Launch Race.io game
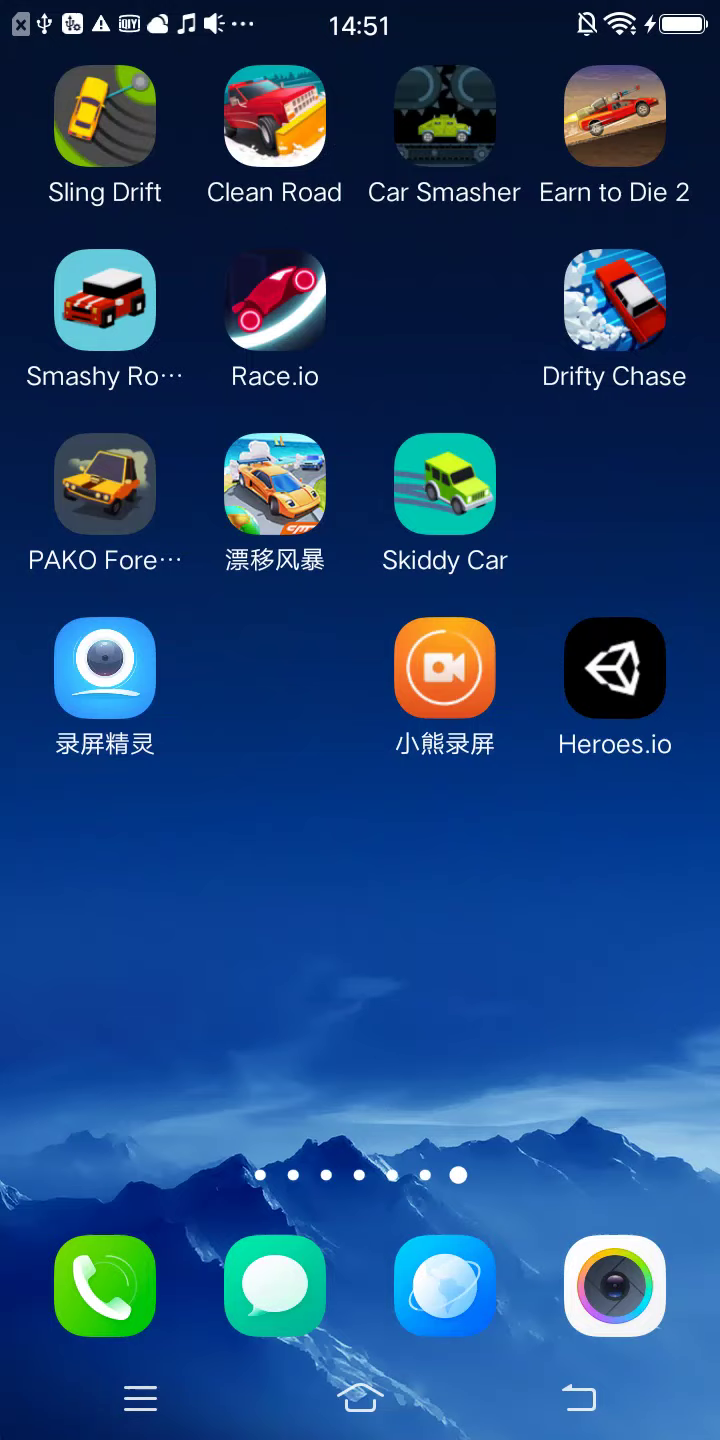The image size is (720, 1440). (x=275, y=300)
